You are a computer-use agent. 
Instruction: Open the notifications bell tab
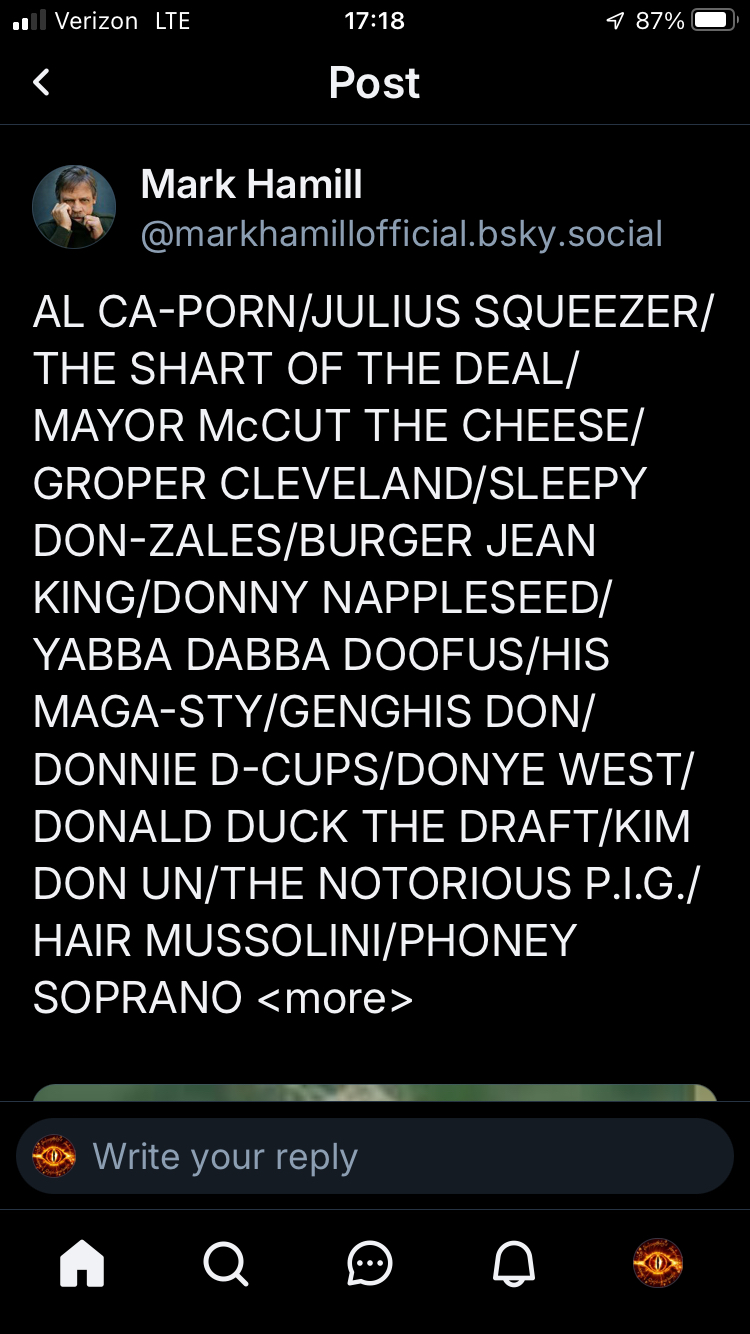tap(514, 1264)
